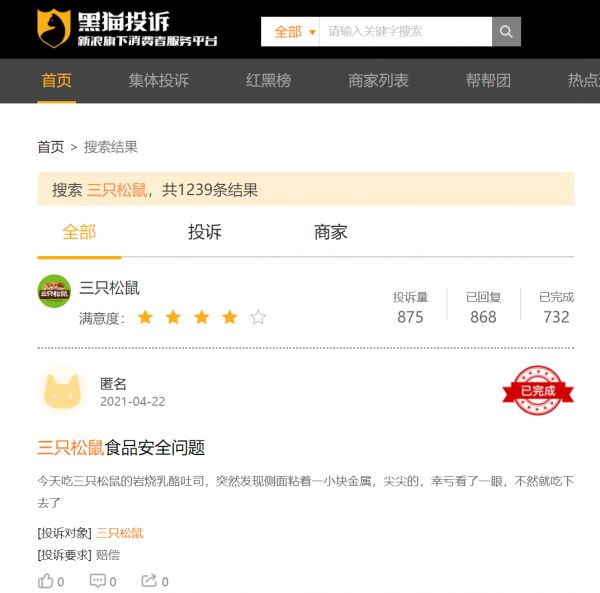Tap the 三只松鼠 complaint target link
Image resolution: width=600 pixels, height=593 pixels.
[x=120, y=533]
